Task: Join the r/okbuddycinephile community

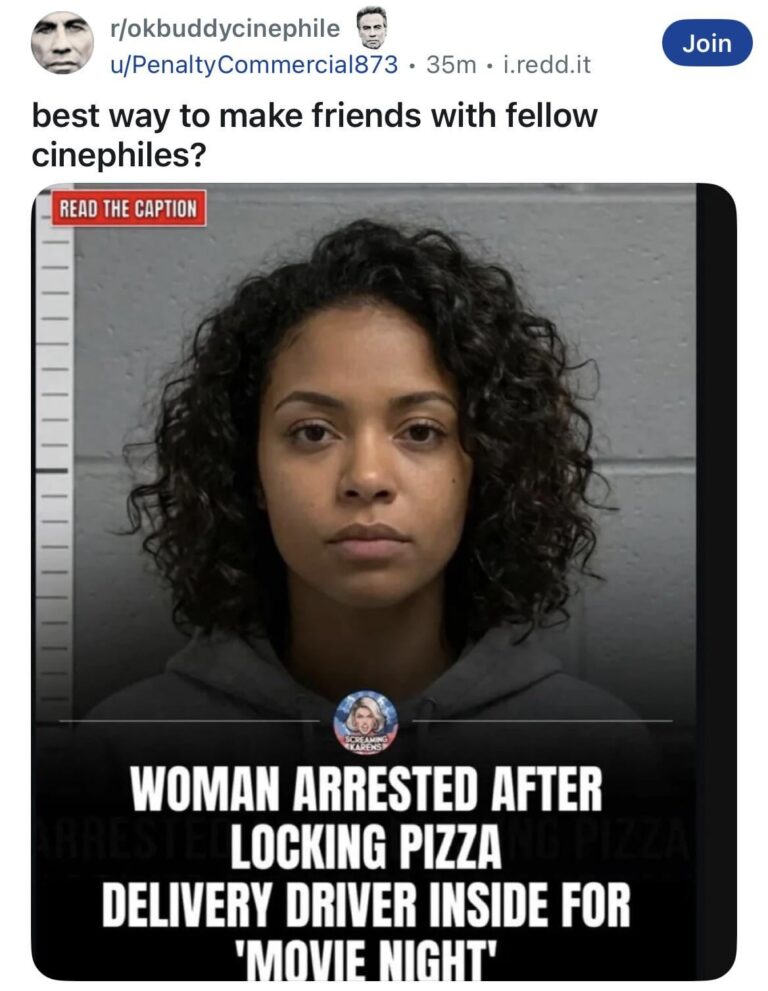Action: click(707, 43)
